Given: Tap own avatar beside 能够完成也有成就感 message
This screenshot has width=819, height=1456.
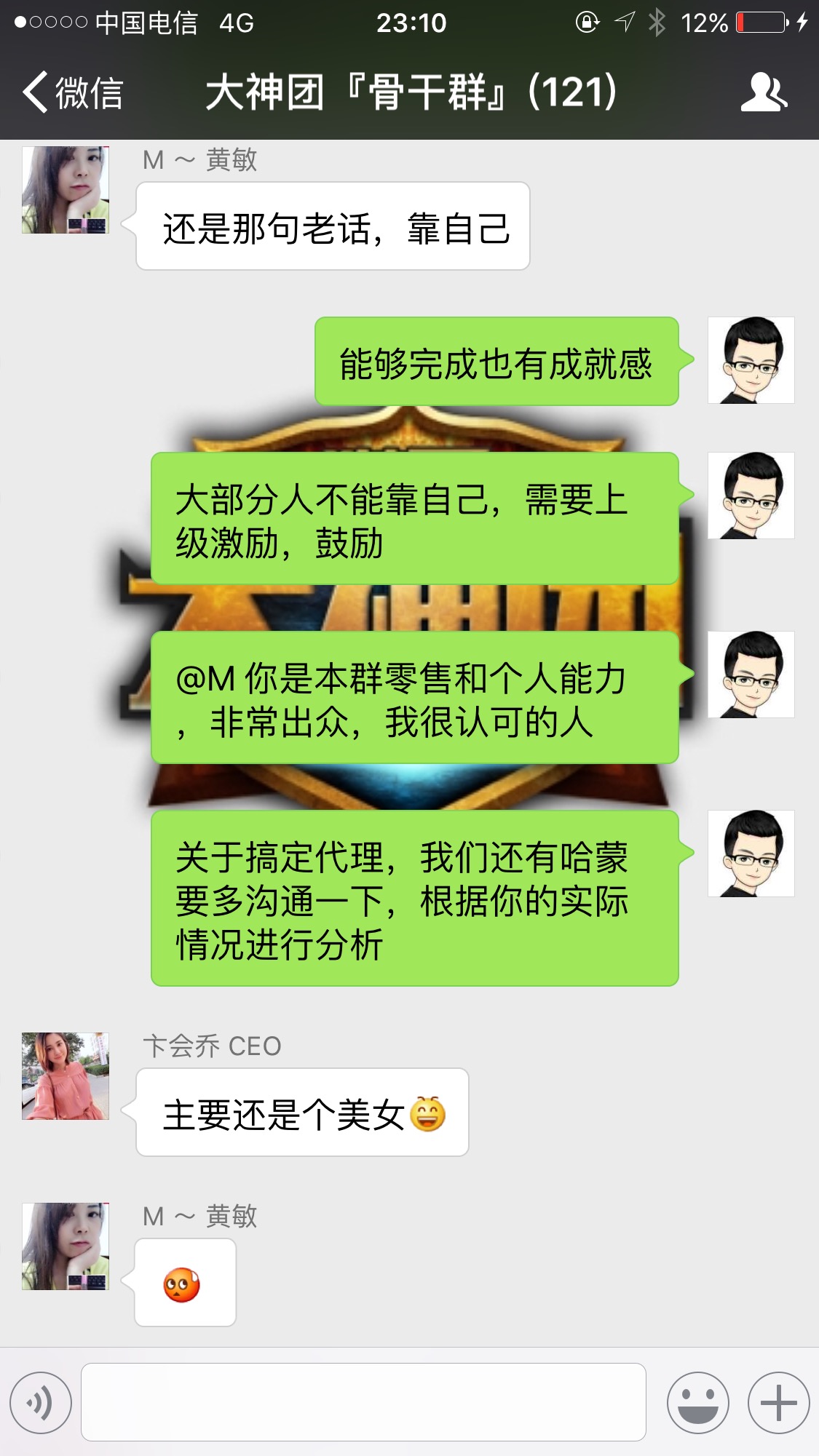Looking at the screenshot, I should (751, 359).
